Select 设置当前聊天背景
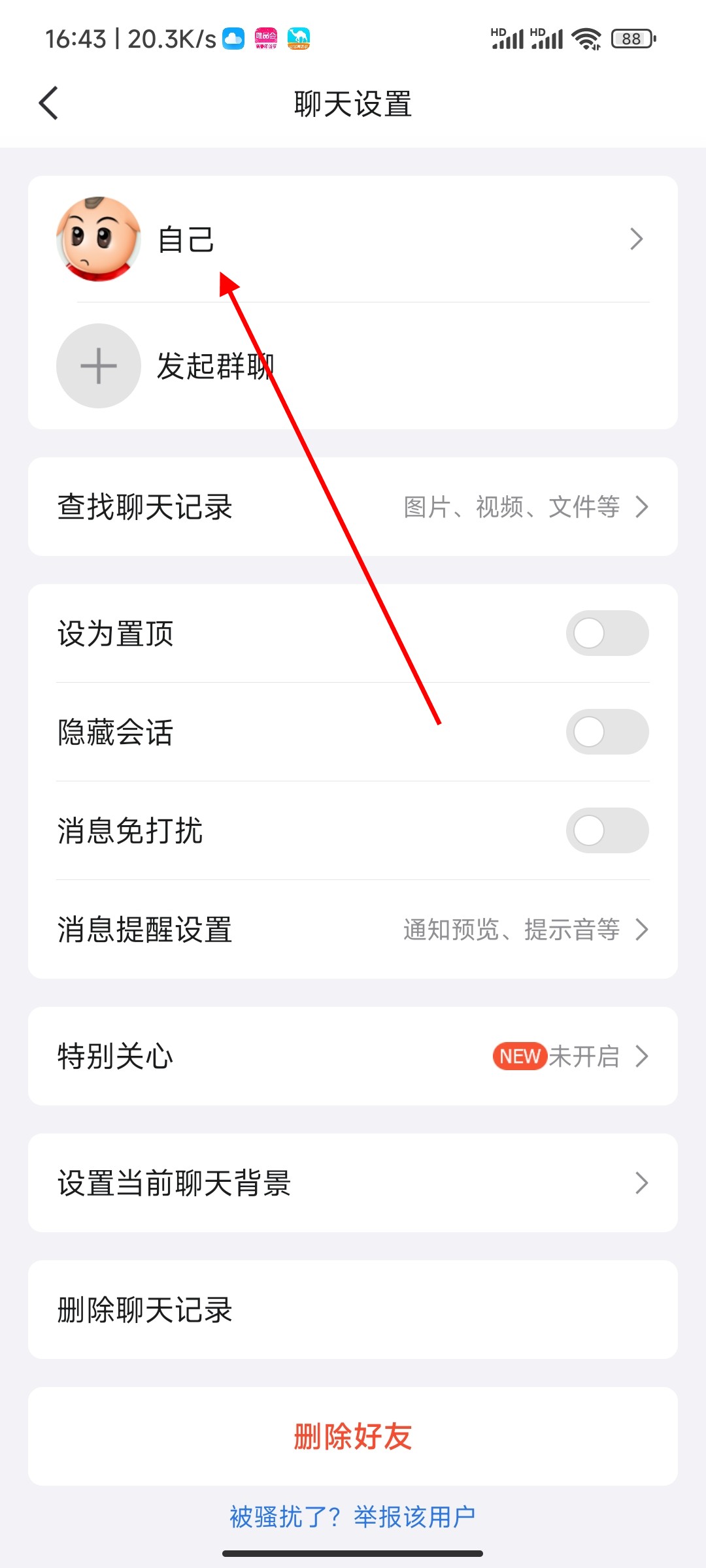Viewport: 706px width, 1568px height. click(x=353, y=1183)
